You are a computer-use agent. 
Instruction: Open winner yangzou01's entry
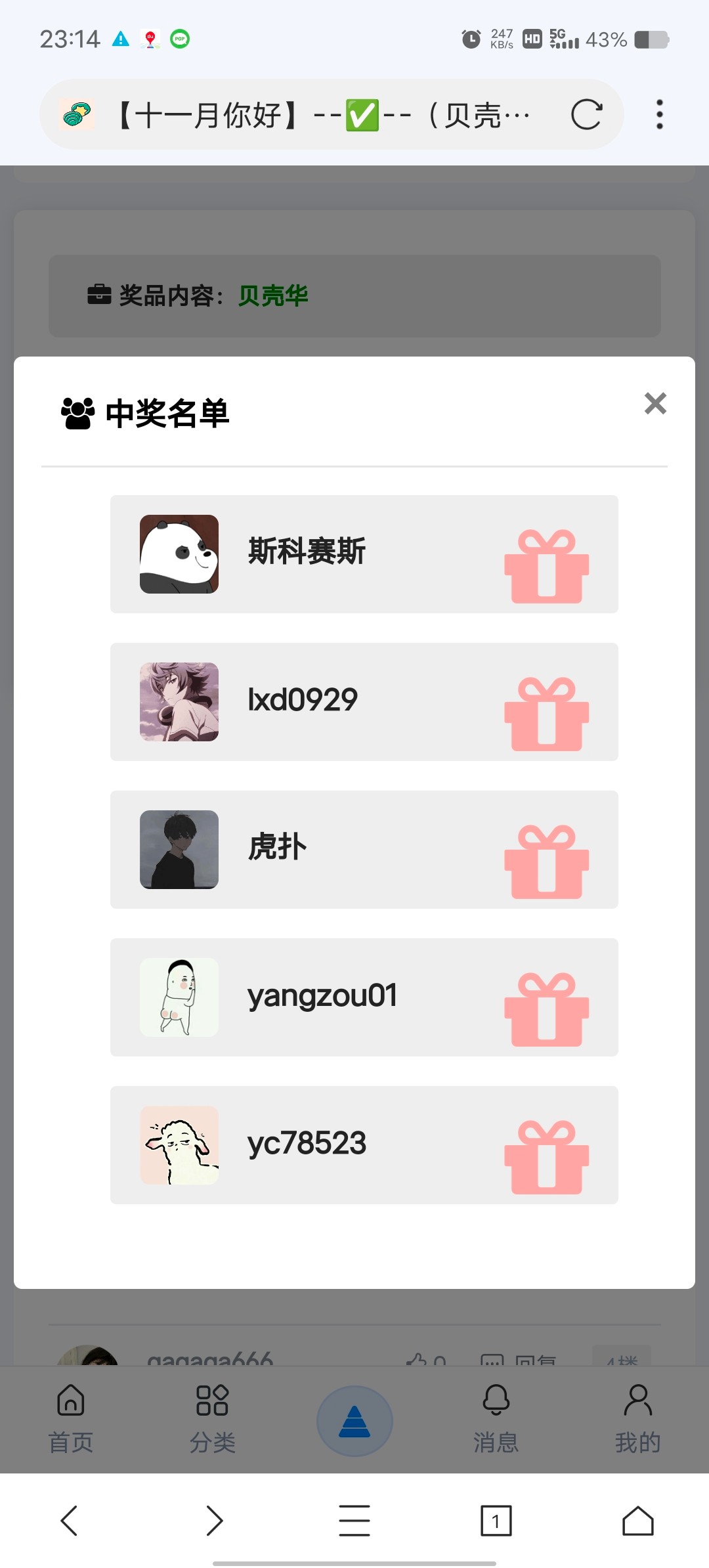point(364,997)
